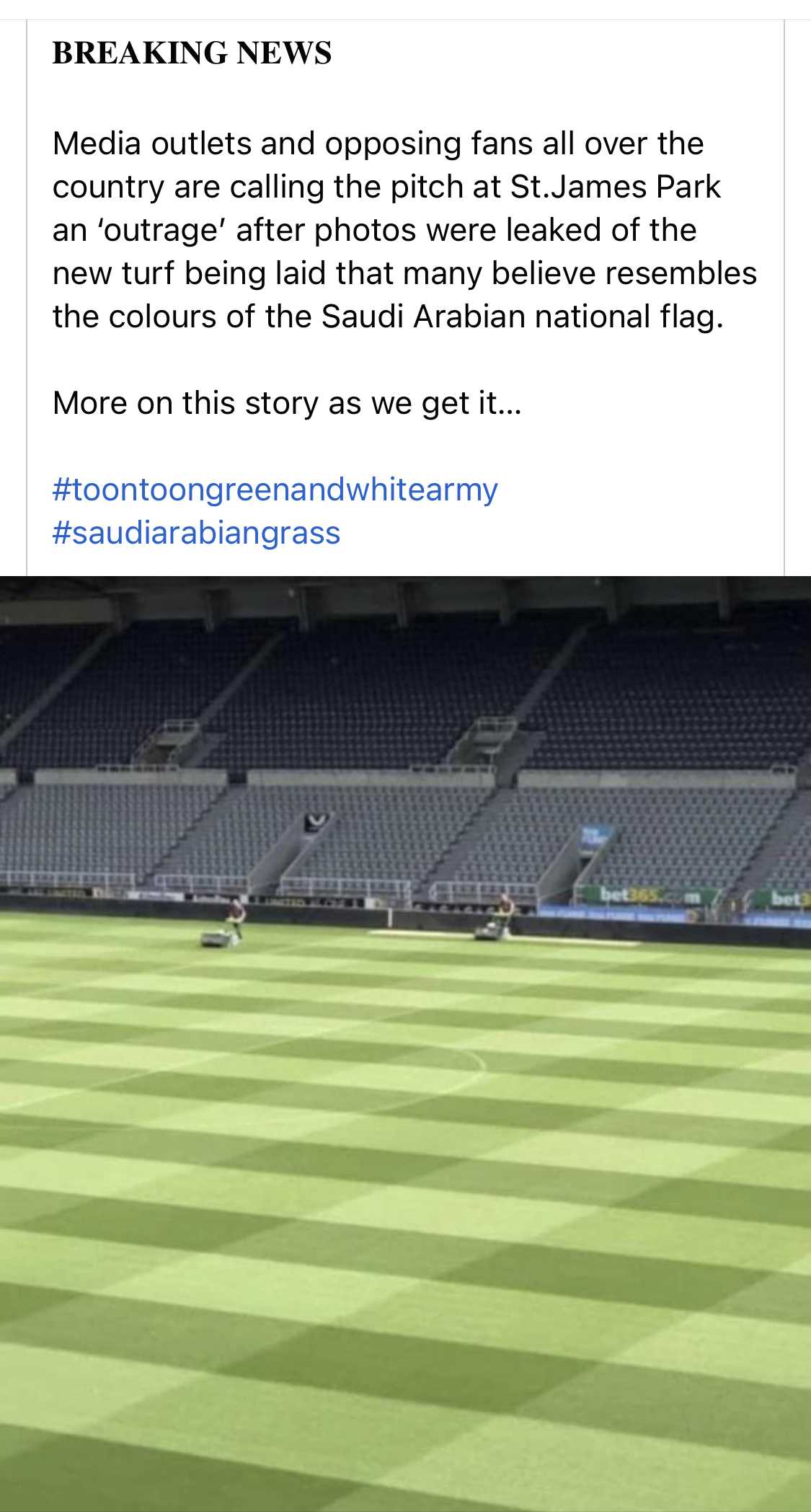This screenshot has height=1512, width=811.
Task: Open the stadium pitch photo
Action: (405, 1044)
